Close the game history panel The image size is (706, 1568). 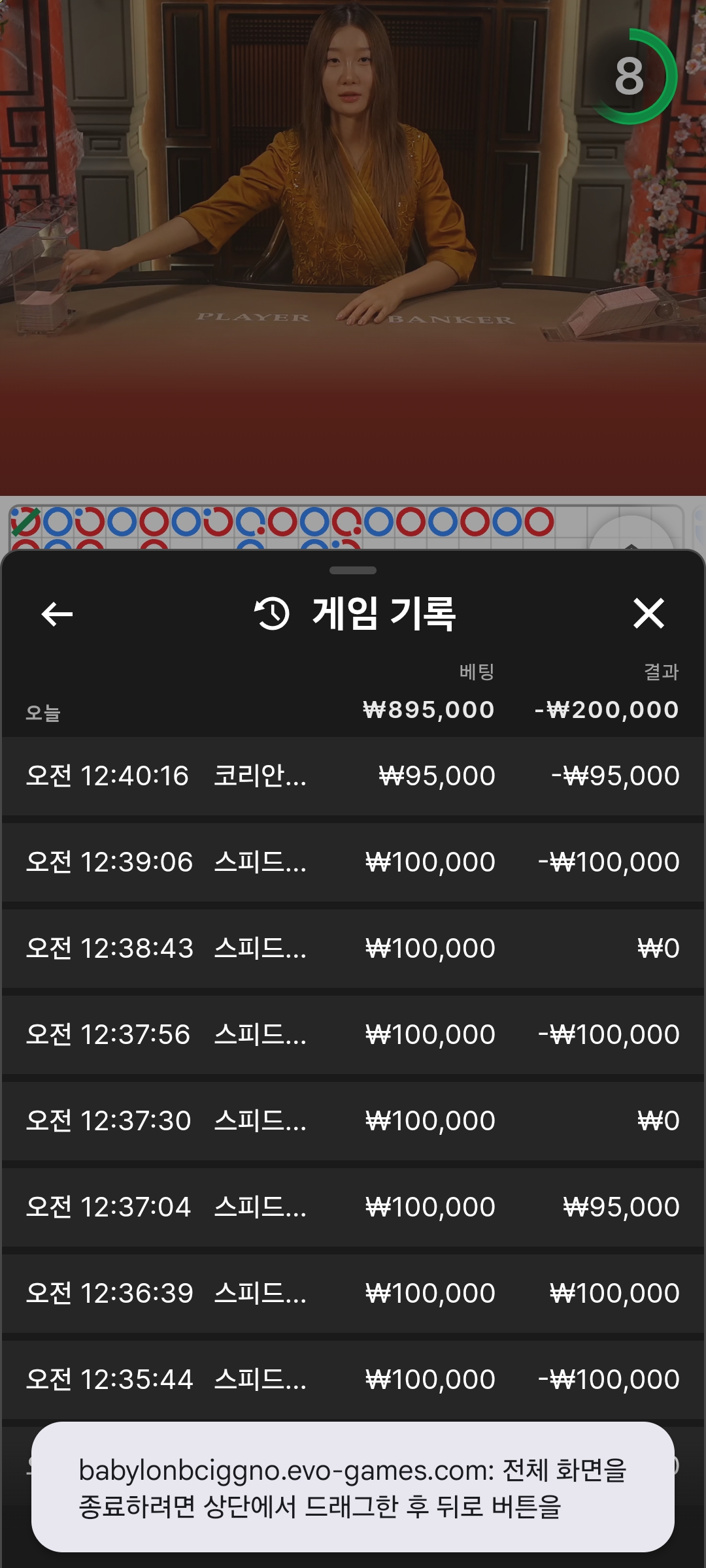(648, 613)
